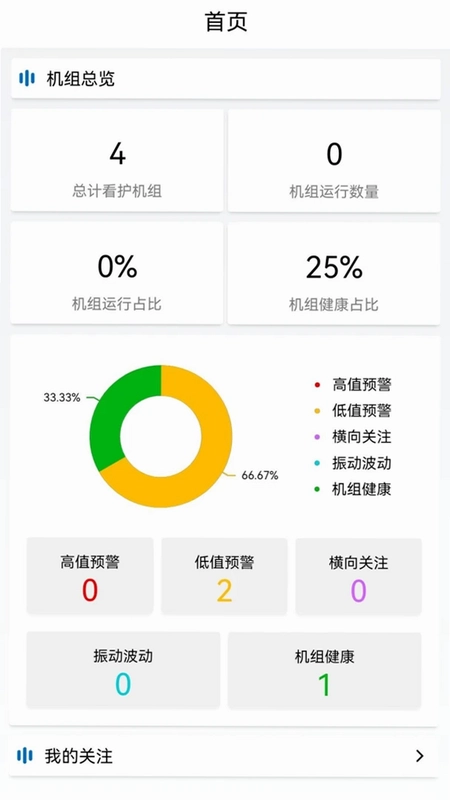The height and width of the screenshot is (800, 450).
Task: Toggle 低值预警 in the chart legend
Action: 353,411
